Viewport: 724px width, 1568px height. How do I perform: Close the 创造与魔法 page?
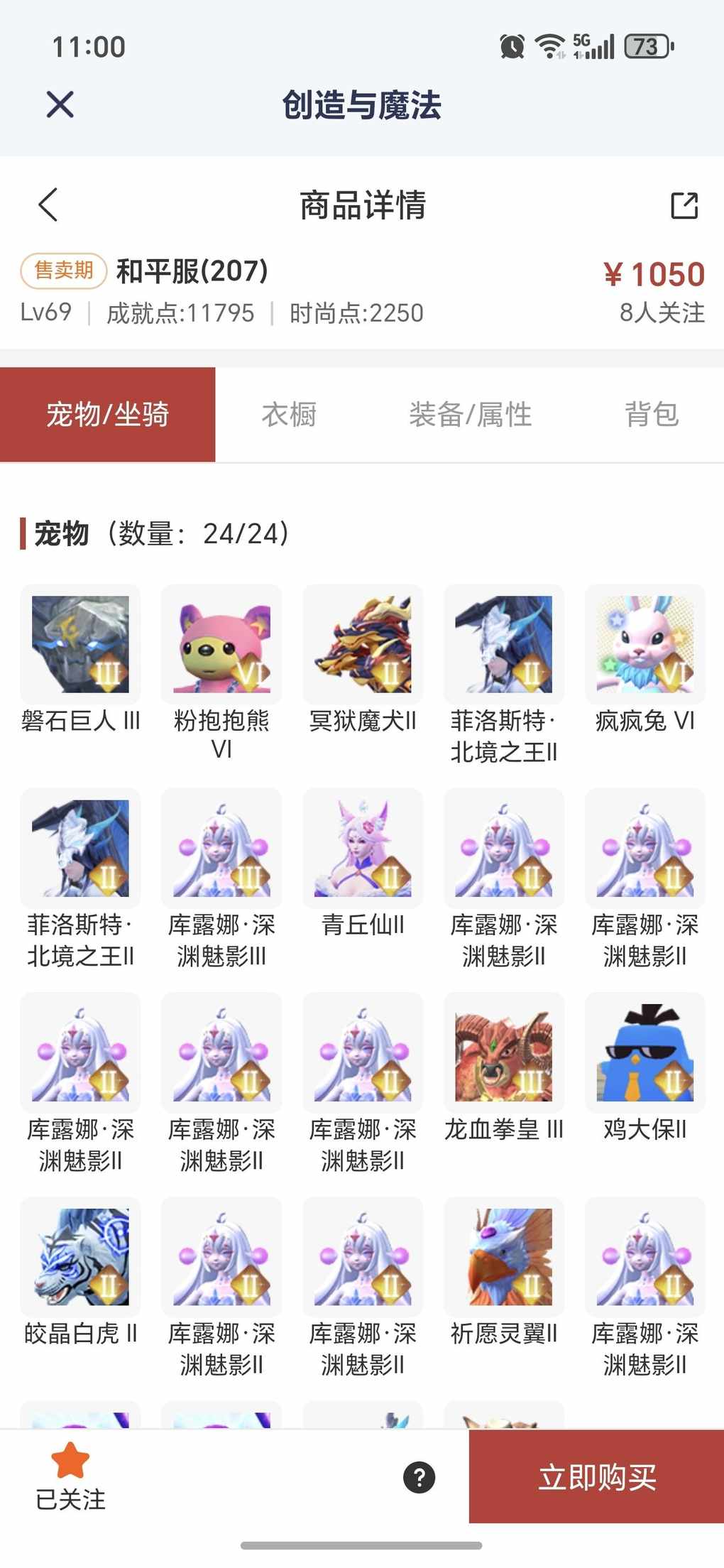click(60, 104)
